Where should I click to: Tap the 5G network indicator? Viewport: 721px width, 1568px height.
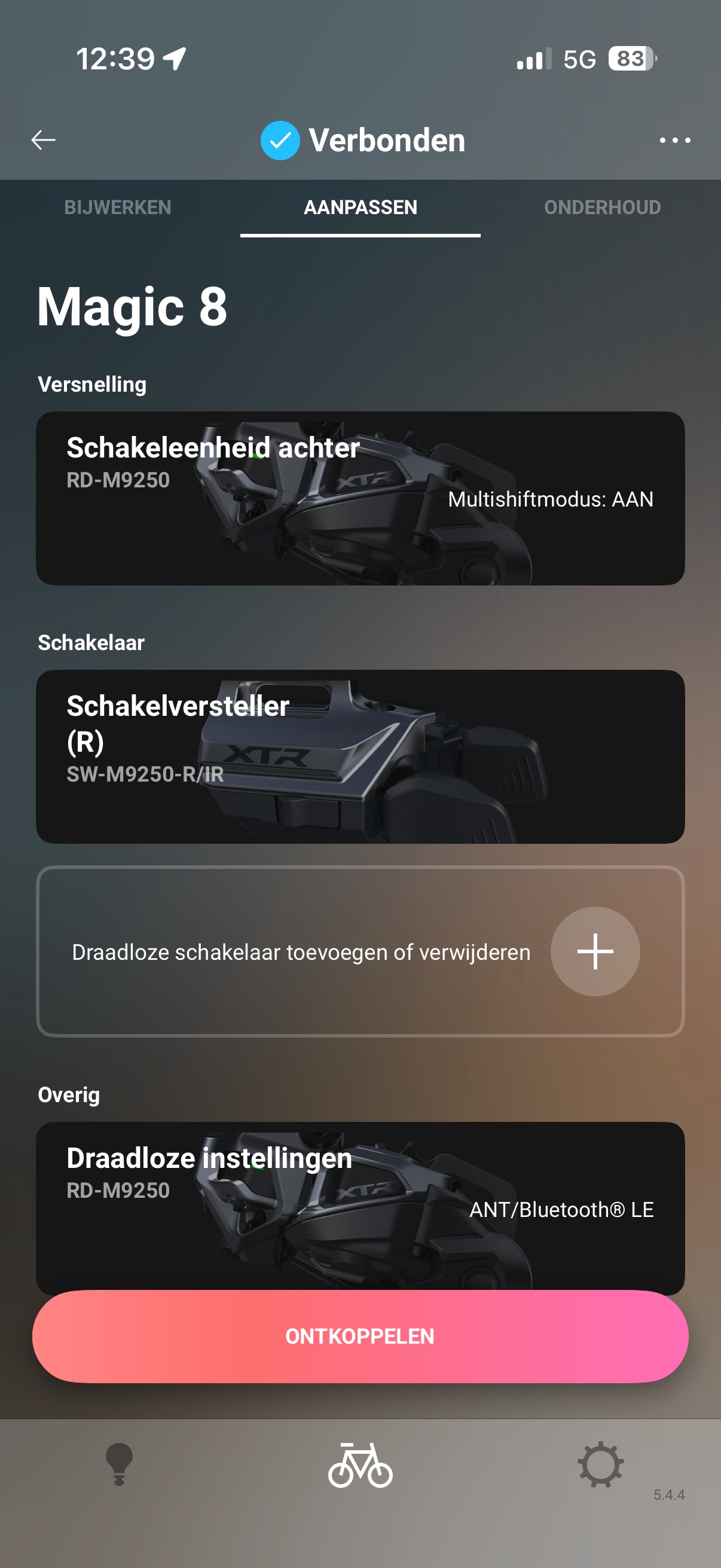coord(581,58)
